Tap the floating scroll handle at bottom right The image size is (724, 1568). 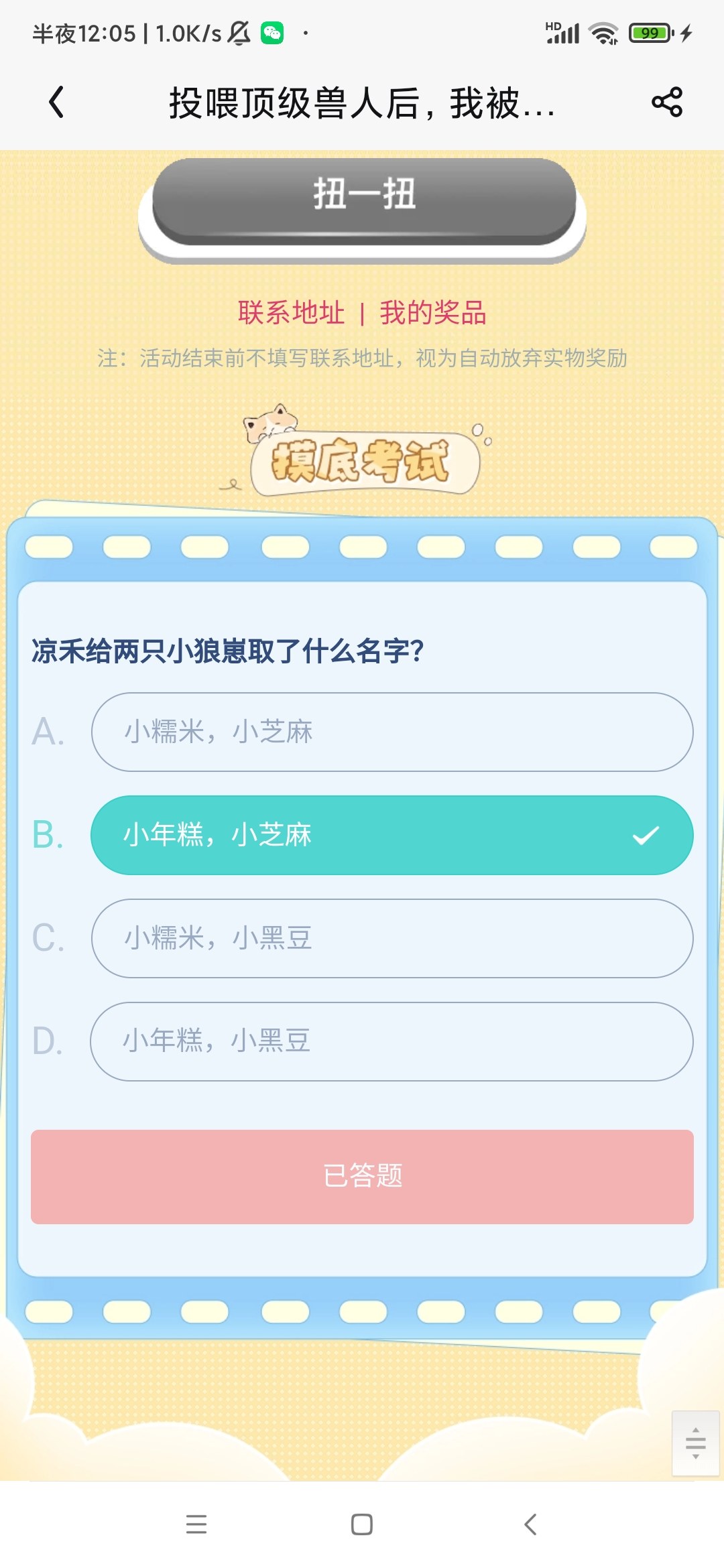pos(696,1443)
